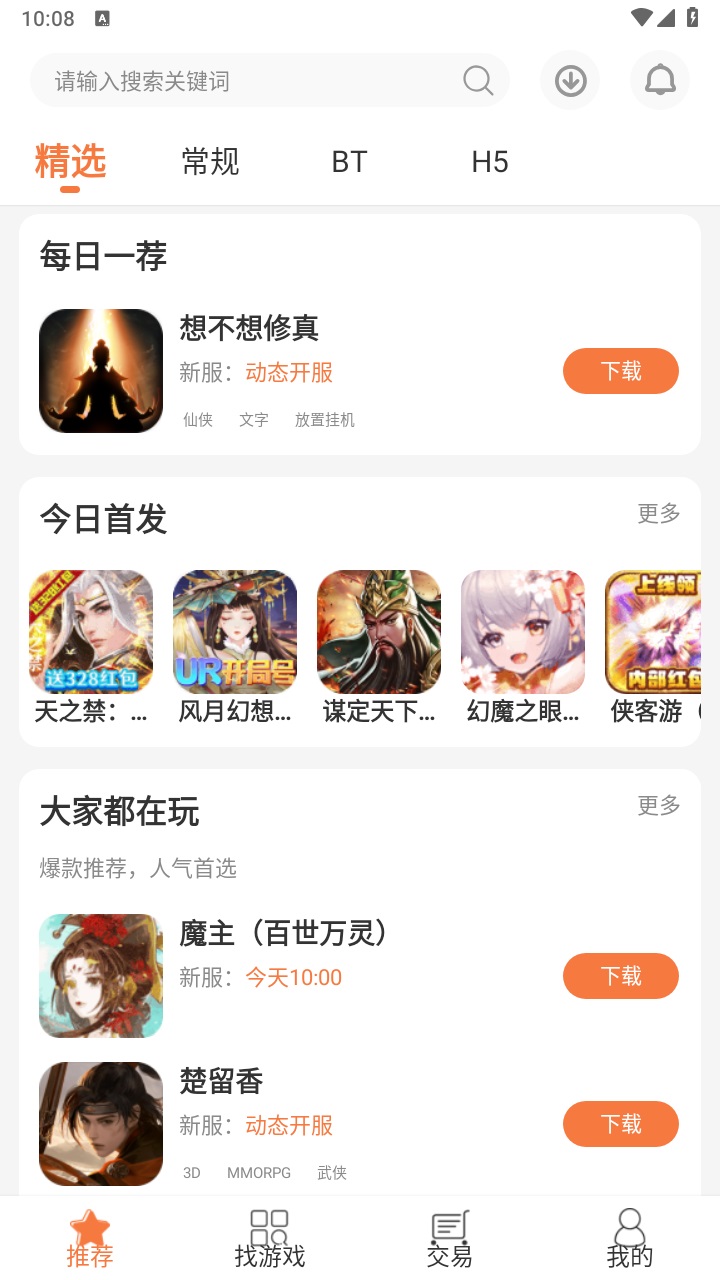Tap the search magnifier icon
The width and height of the screenshot is (720, 1280).
tap(477, 80)
